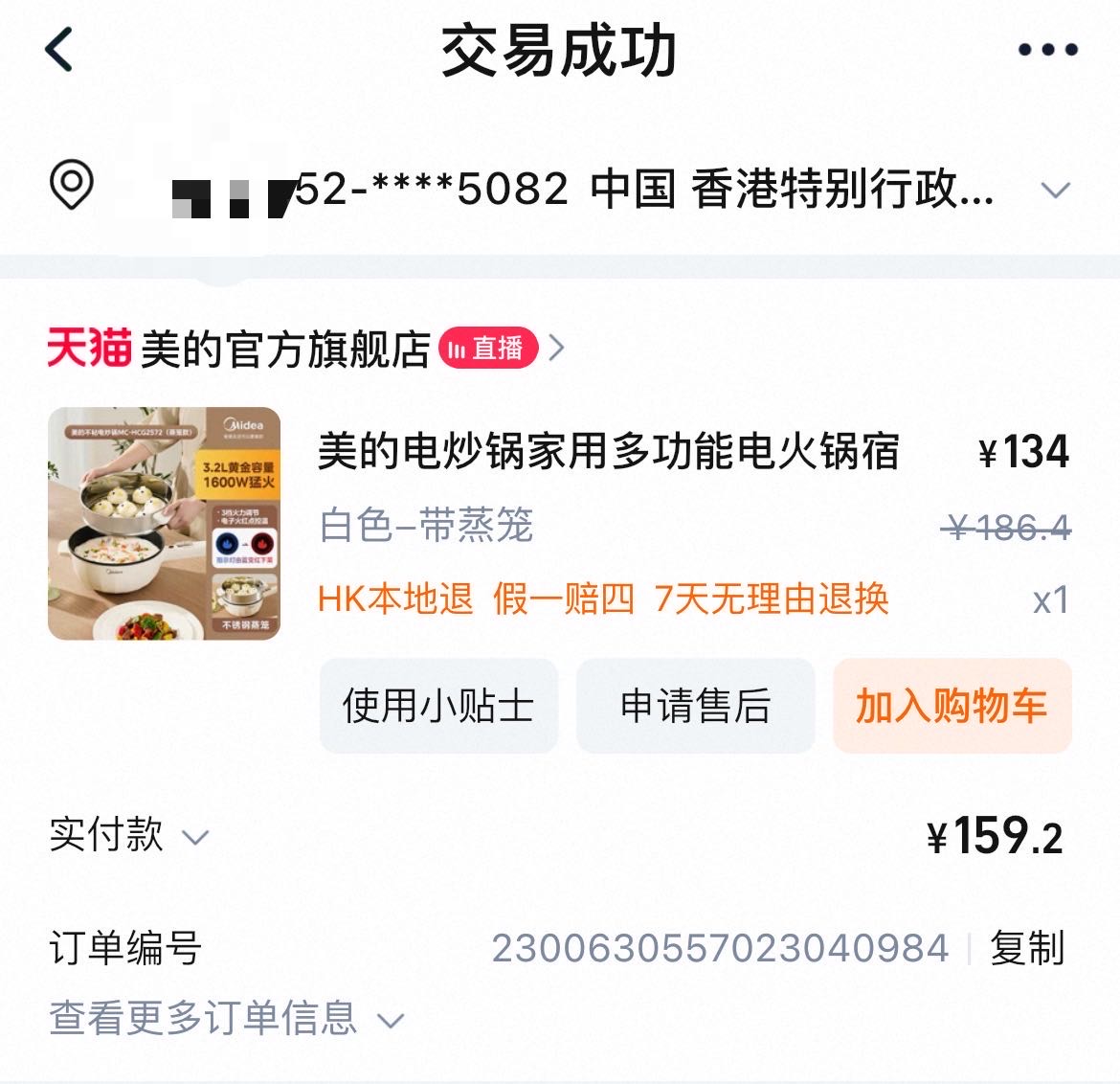
Task: Expand the delivery address details
Action: [x=1054, y=190]
